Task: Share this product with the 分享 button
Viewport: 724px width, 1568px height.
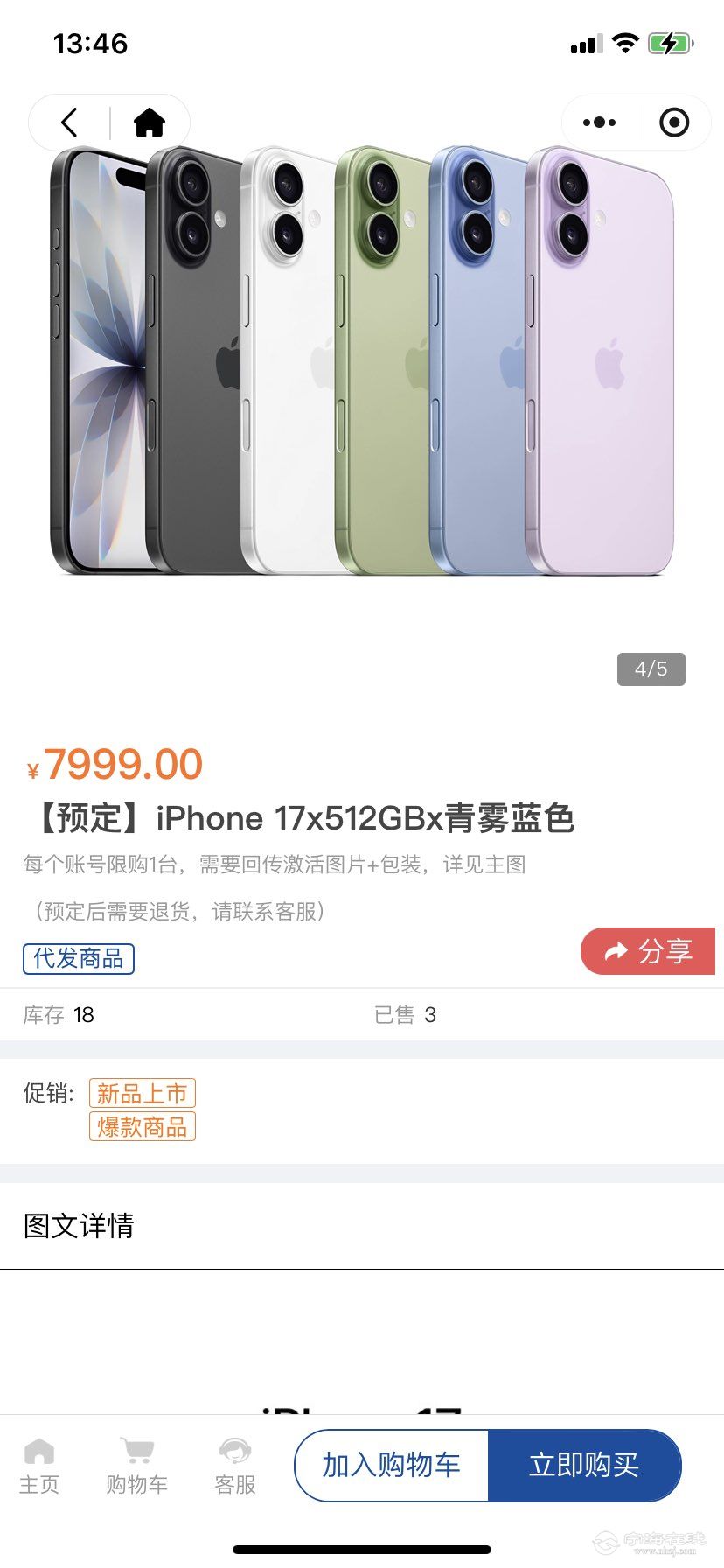Action: point(649,951)
